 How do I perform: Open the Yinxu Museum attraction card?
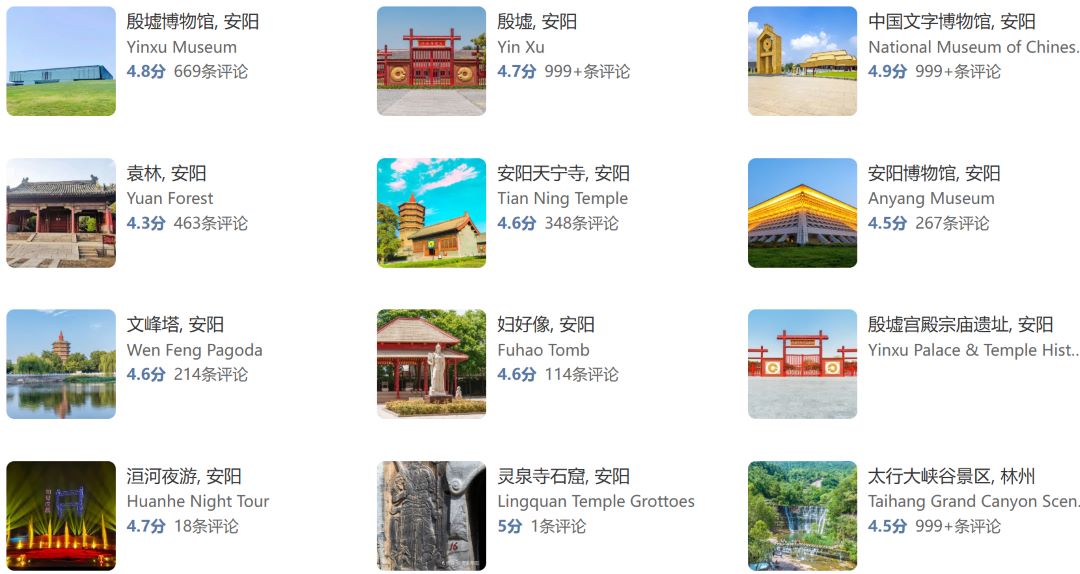[x=180, y=47]
